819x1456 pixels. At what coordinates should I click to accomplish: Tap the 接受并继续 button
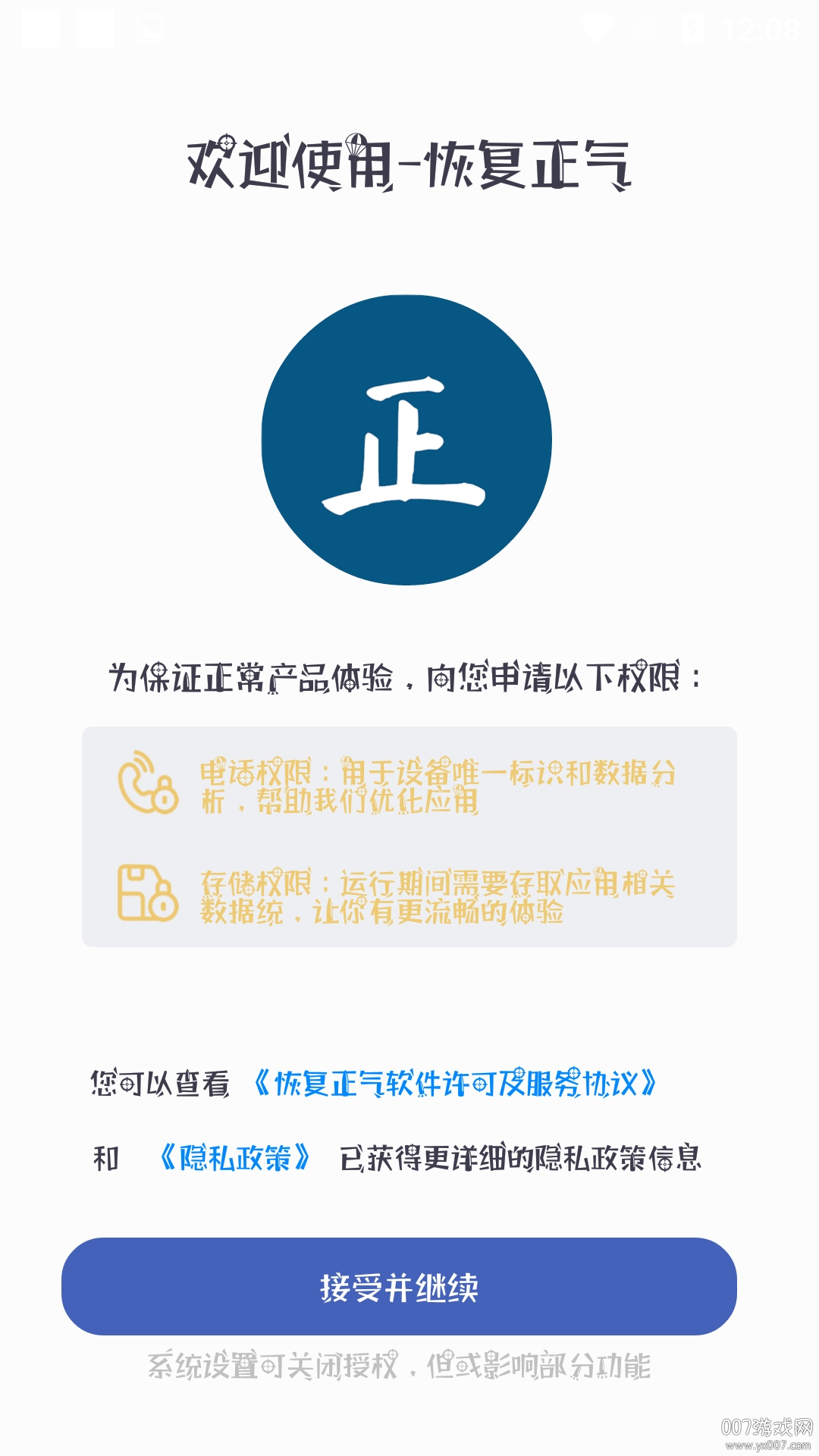(x=399, y=1286)
